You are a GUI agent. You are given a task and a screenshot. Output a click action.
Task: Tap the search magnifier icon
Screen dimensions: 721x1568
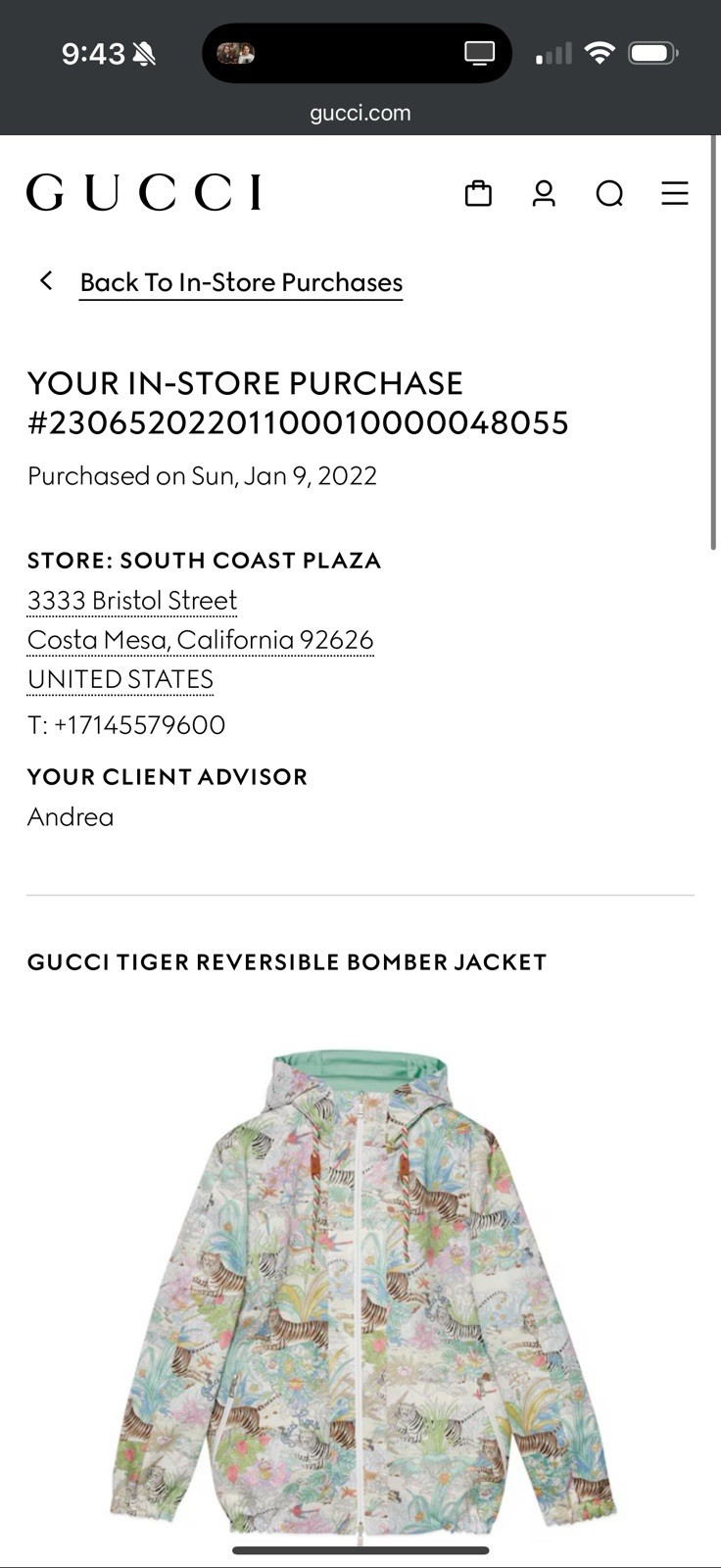[x=609, y=193]
